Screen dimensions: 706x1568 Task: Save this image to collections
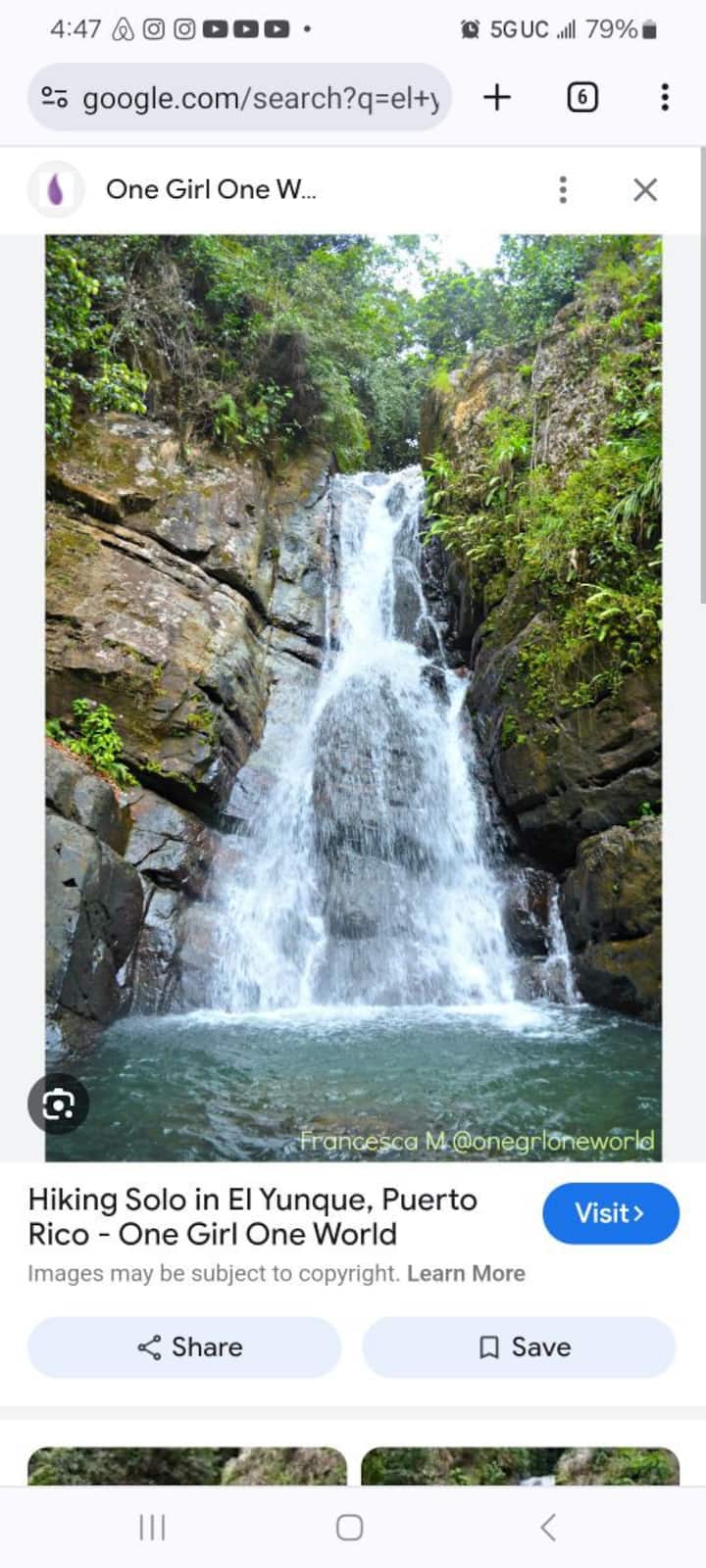519,1347
